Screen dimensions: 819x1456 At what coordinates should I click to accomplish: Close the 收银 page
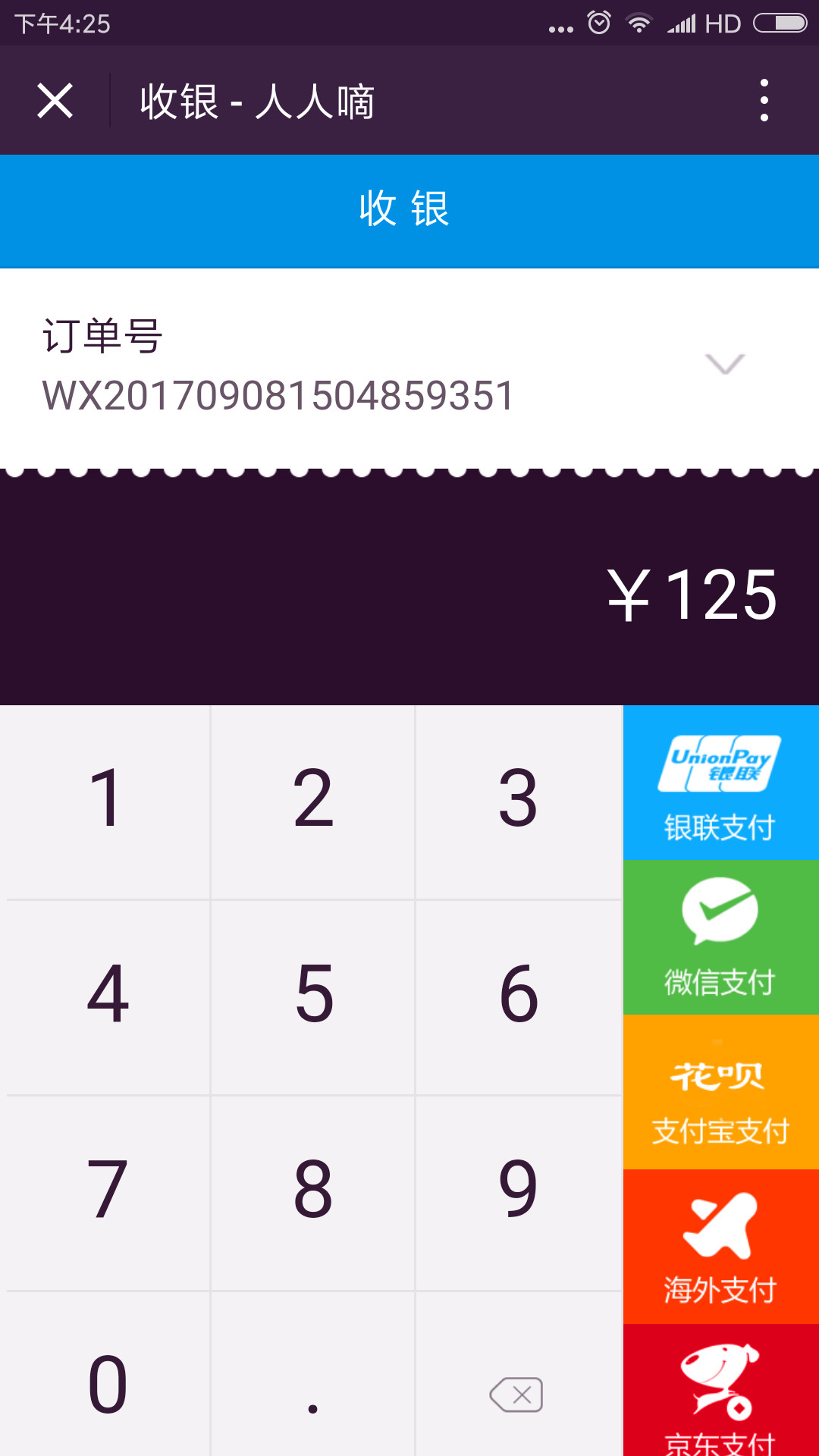(55, 101)
